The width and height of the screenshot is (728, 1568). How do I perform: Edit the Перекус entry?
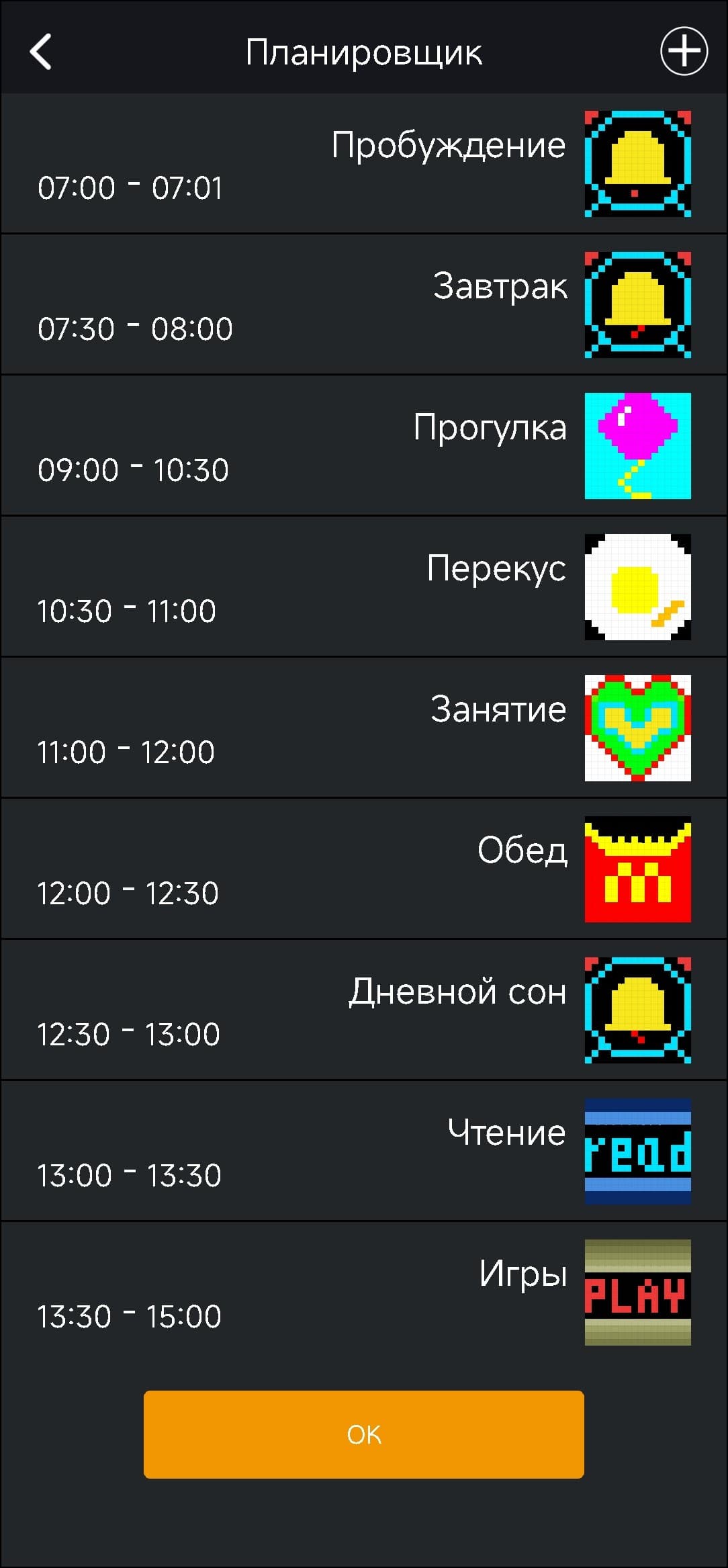[x=363, y=587]
